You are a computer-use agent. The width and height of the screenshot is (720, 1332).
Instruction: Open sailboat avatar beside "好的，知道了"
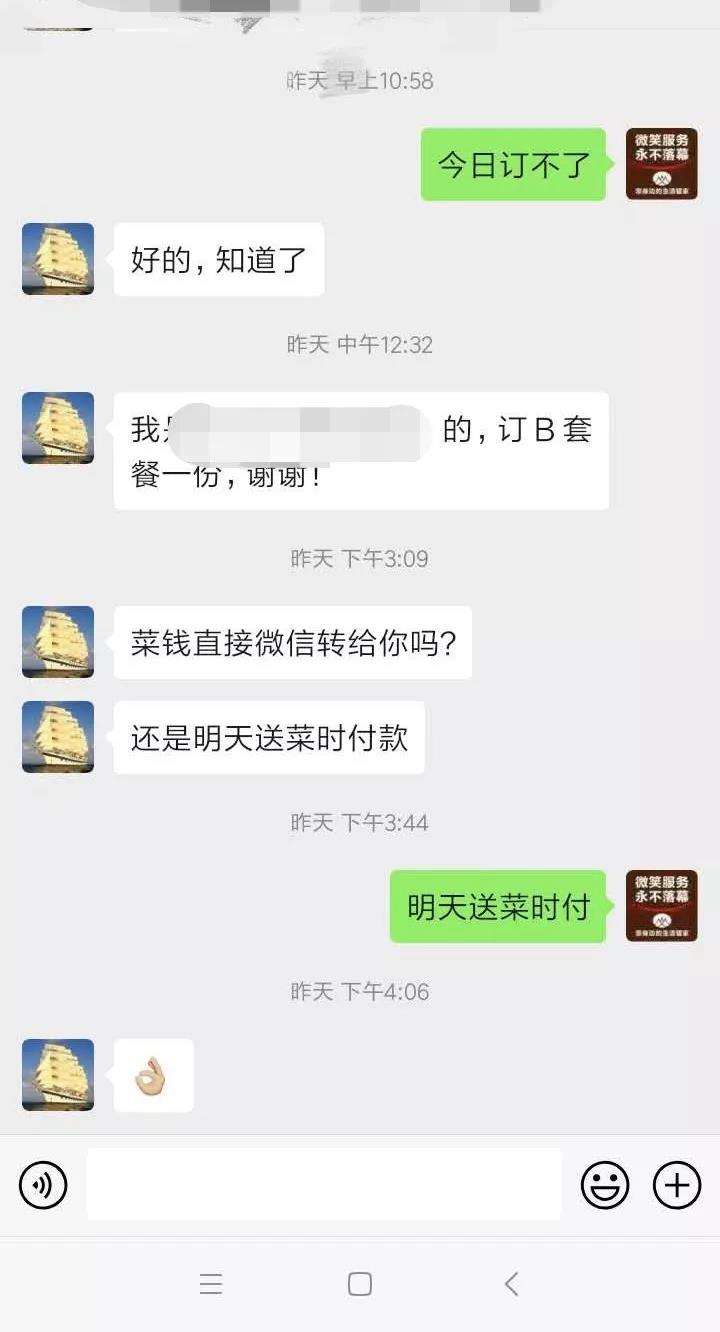pos(58,259)
